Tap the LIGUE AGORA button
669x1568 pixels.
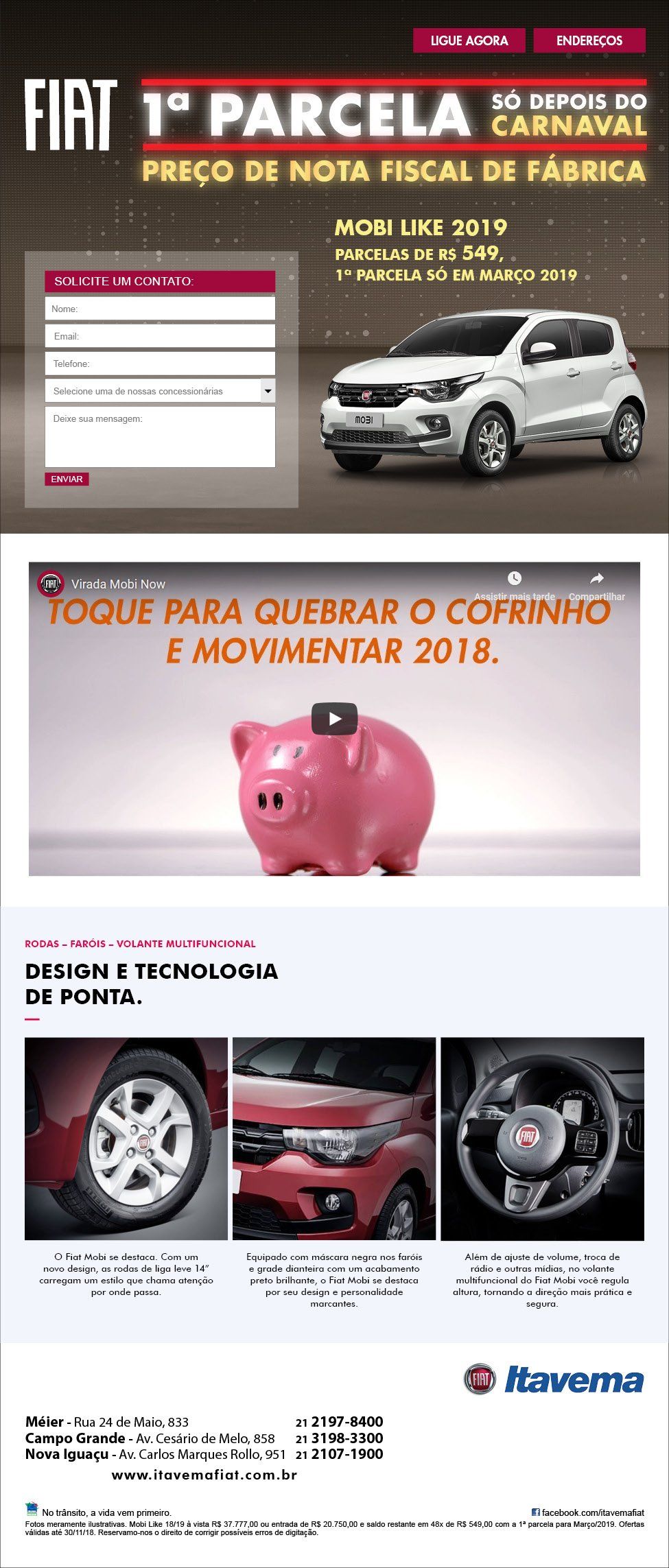coord(469,40)
